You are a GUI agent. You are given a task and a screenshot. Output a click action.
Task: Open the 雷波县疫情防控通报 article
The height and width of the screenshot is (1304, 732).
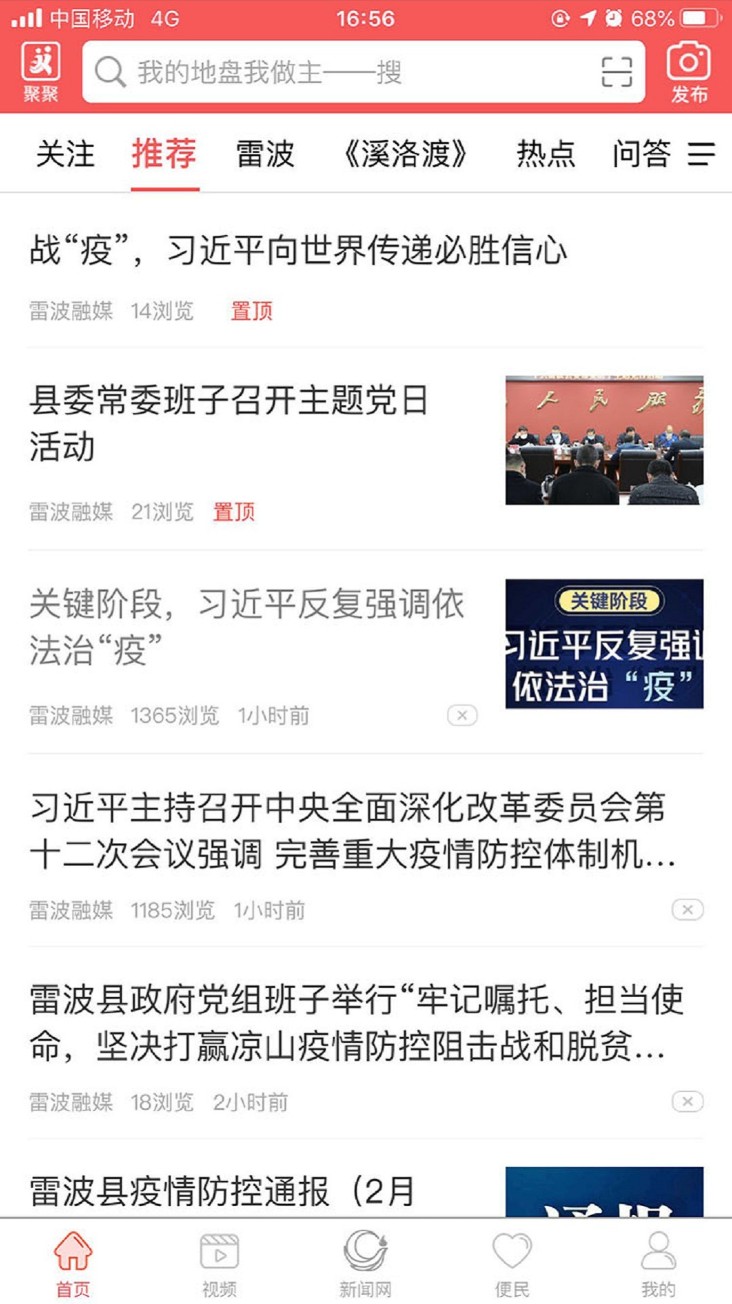[x=224, y=1191]
